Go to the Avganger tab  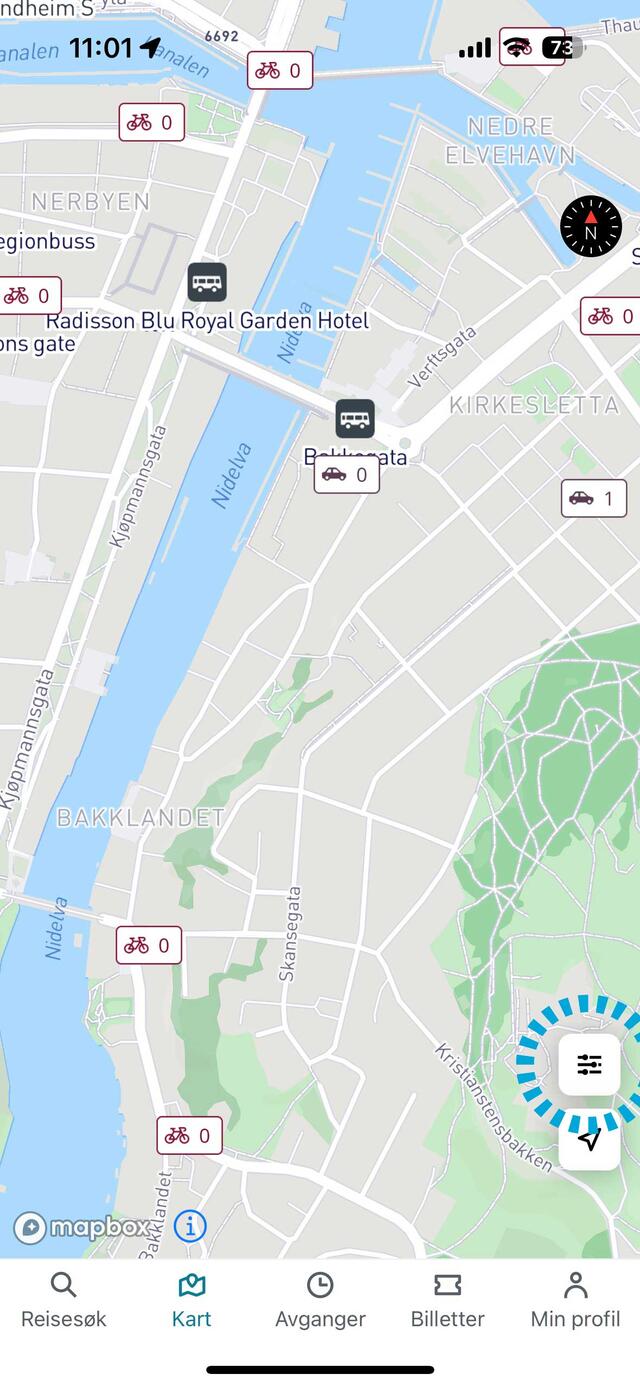coord(320,1300)
